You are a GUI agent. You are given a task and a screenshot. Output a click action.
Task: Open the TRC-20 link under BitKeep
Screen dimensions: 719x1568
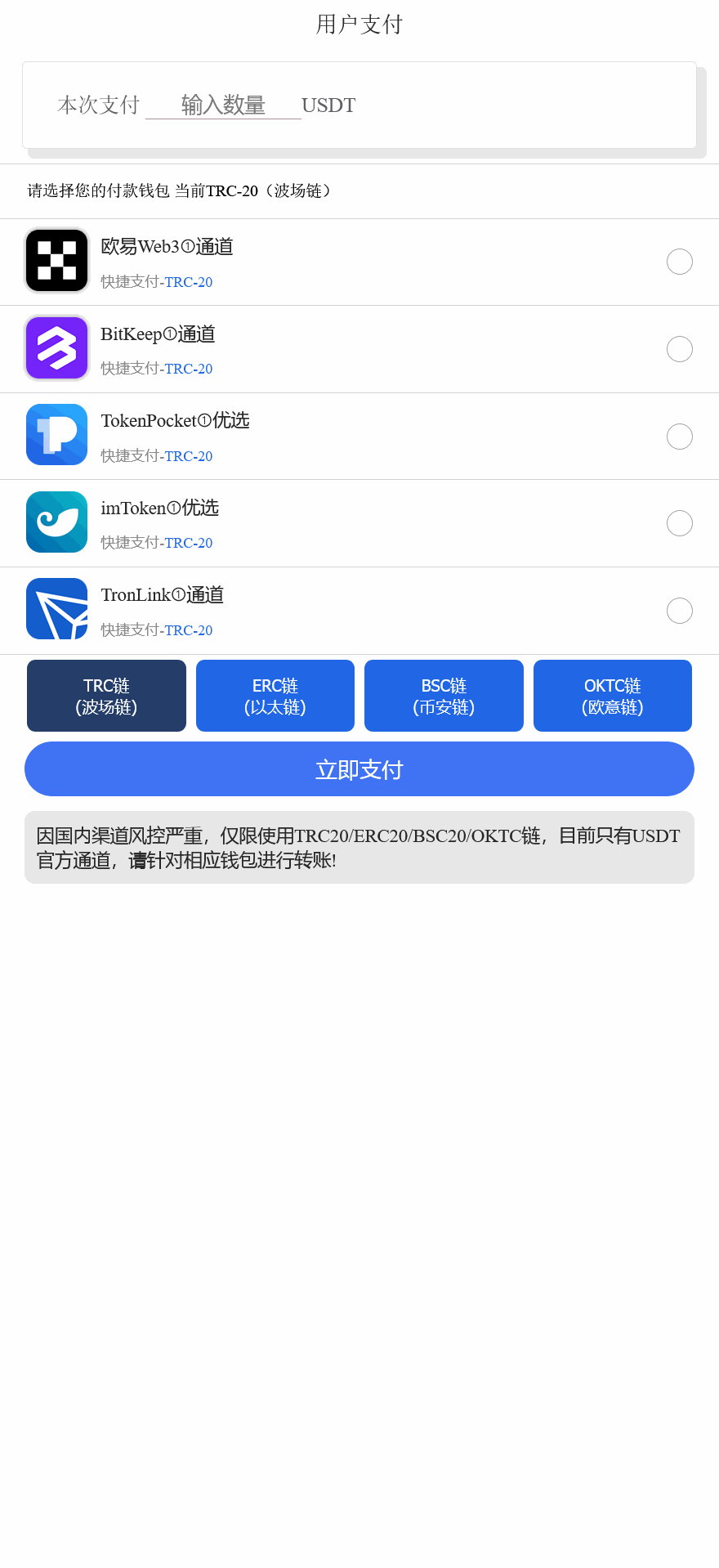(x=187, y=369)
